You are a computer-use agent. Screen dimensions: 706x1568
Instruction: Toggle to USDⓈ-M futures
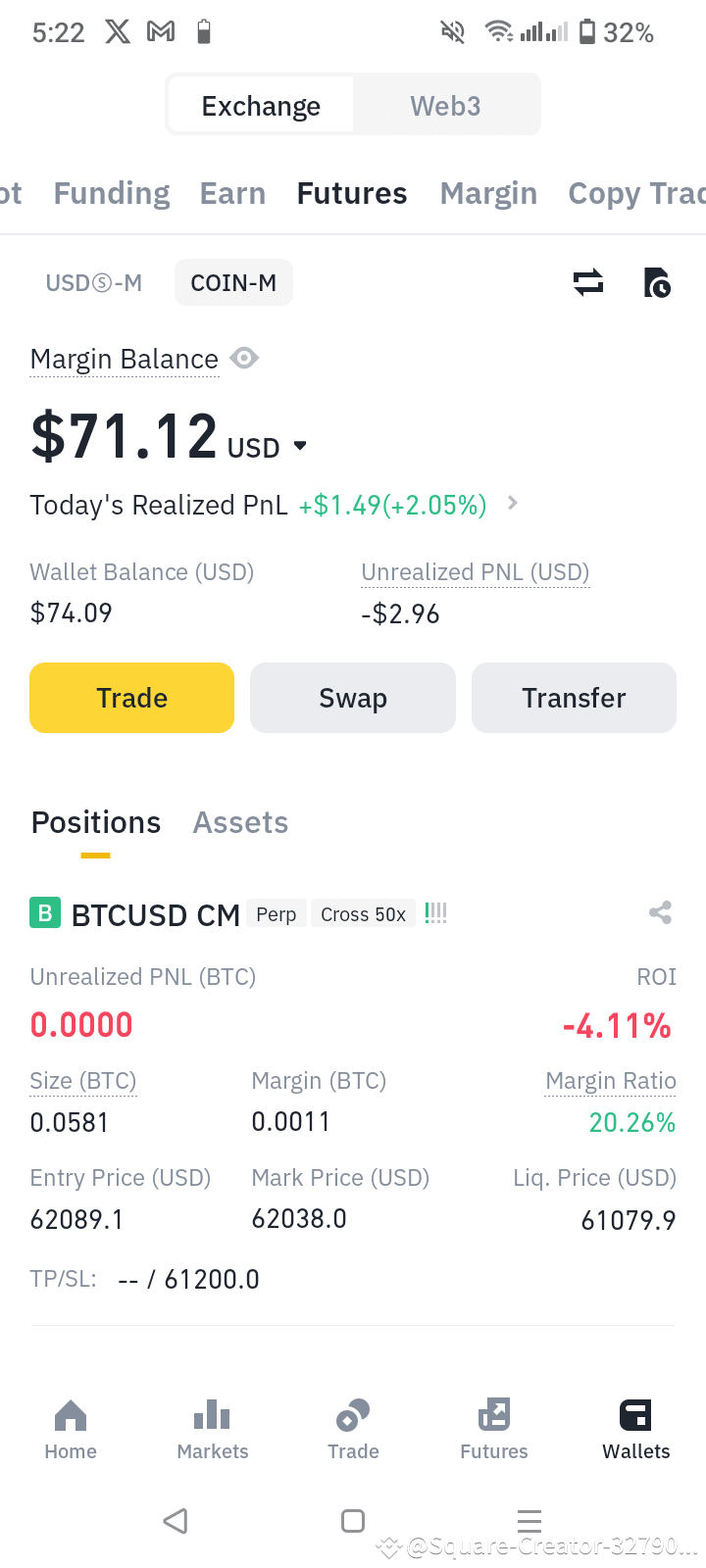[x=94, y=282]
